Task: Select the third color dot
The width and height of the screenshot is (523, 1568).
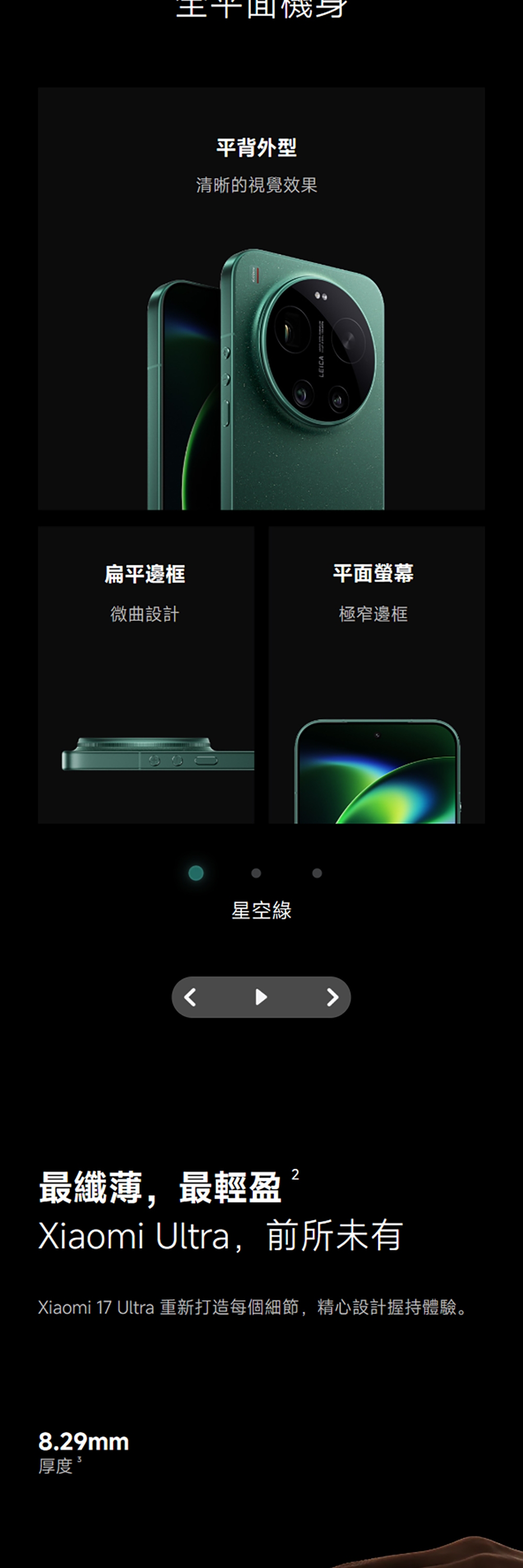Action: (316, 873)
